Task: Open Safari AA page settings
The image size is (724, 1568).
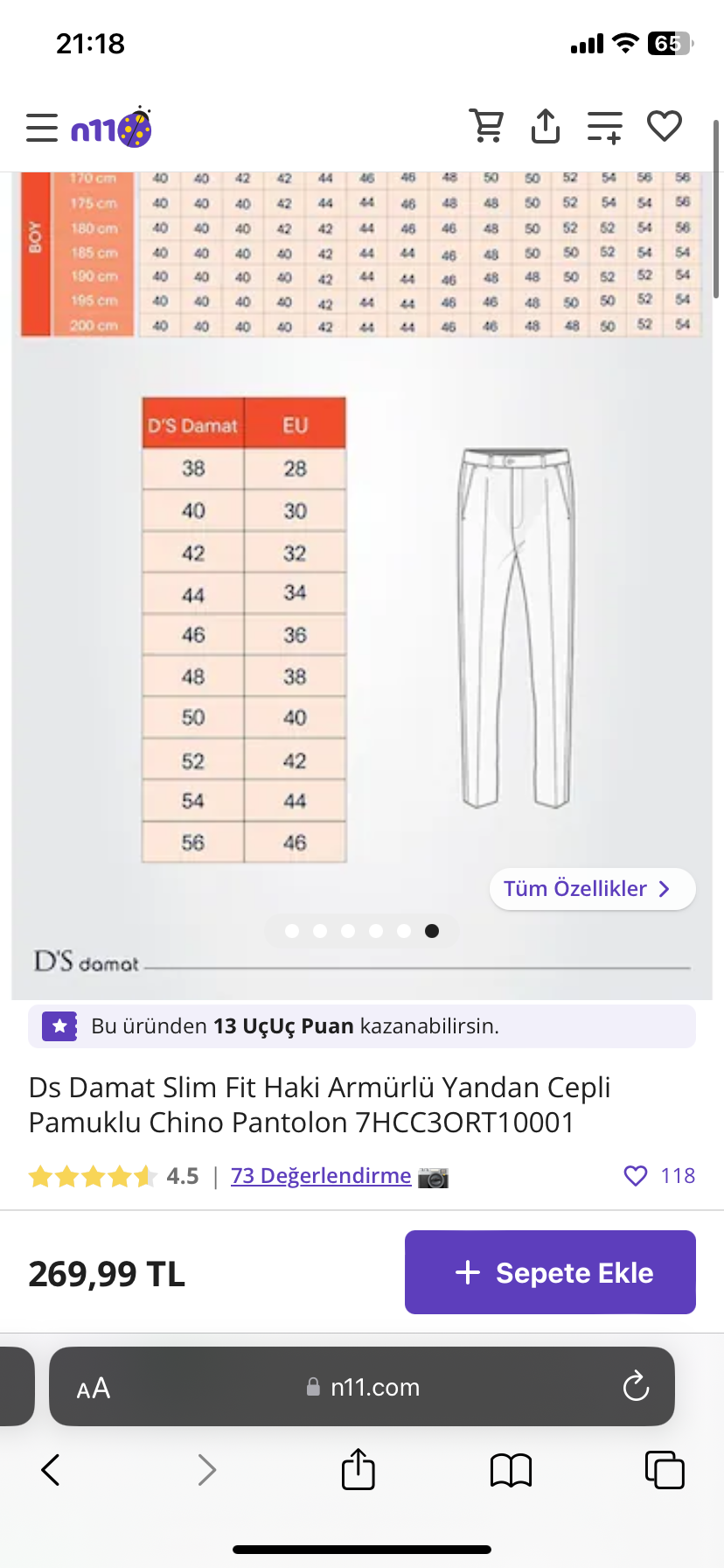Action: coord(94,1388)
